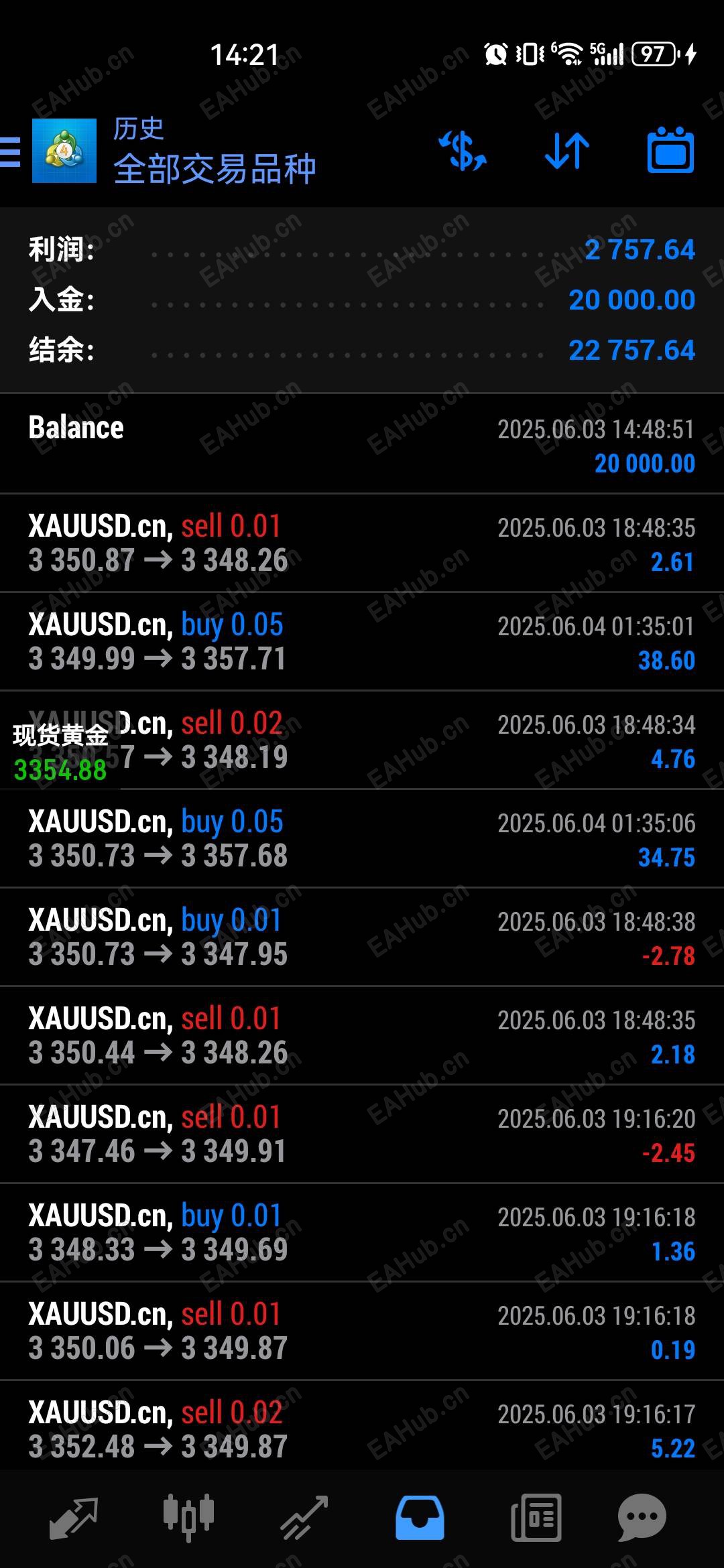Open the calendar period filter
724x1568 pixels.
tap(670, 153)
